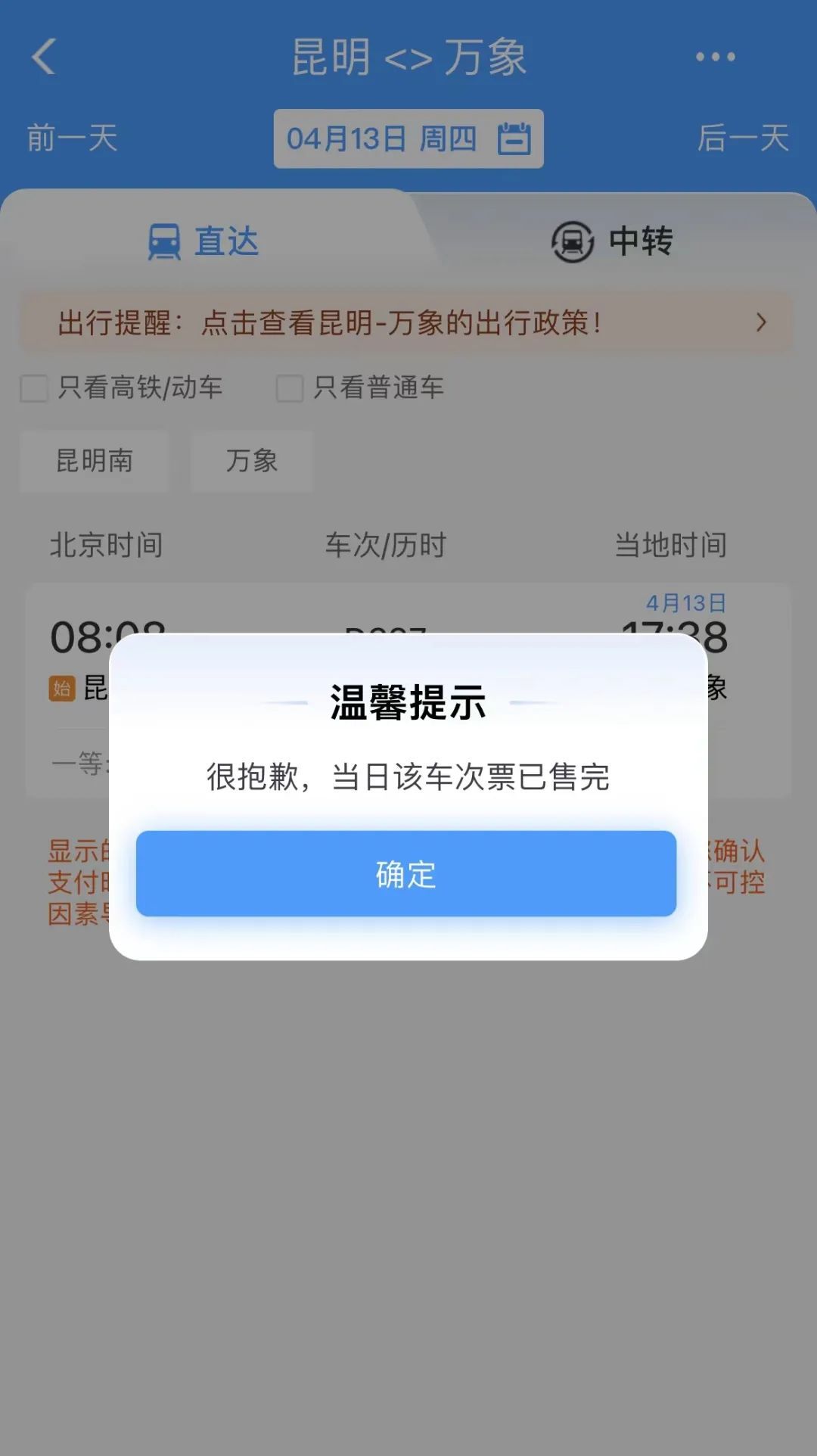Enable the 只看高铁/动车 checkbox
The width and height of the screenshot is (817, 1456).
[x=33, y=388]
